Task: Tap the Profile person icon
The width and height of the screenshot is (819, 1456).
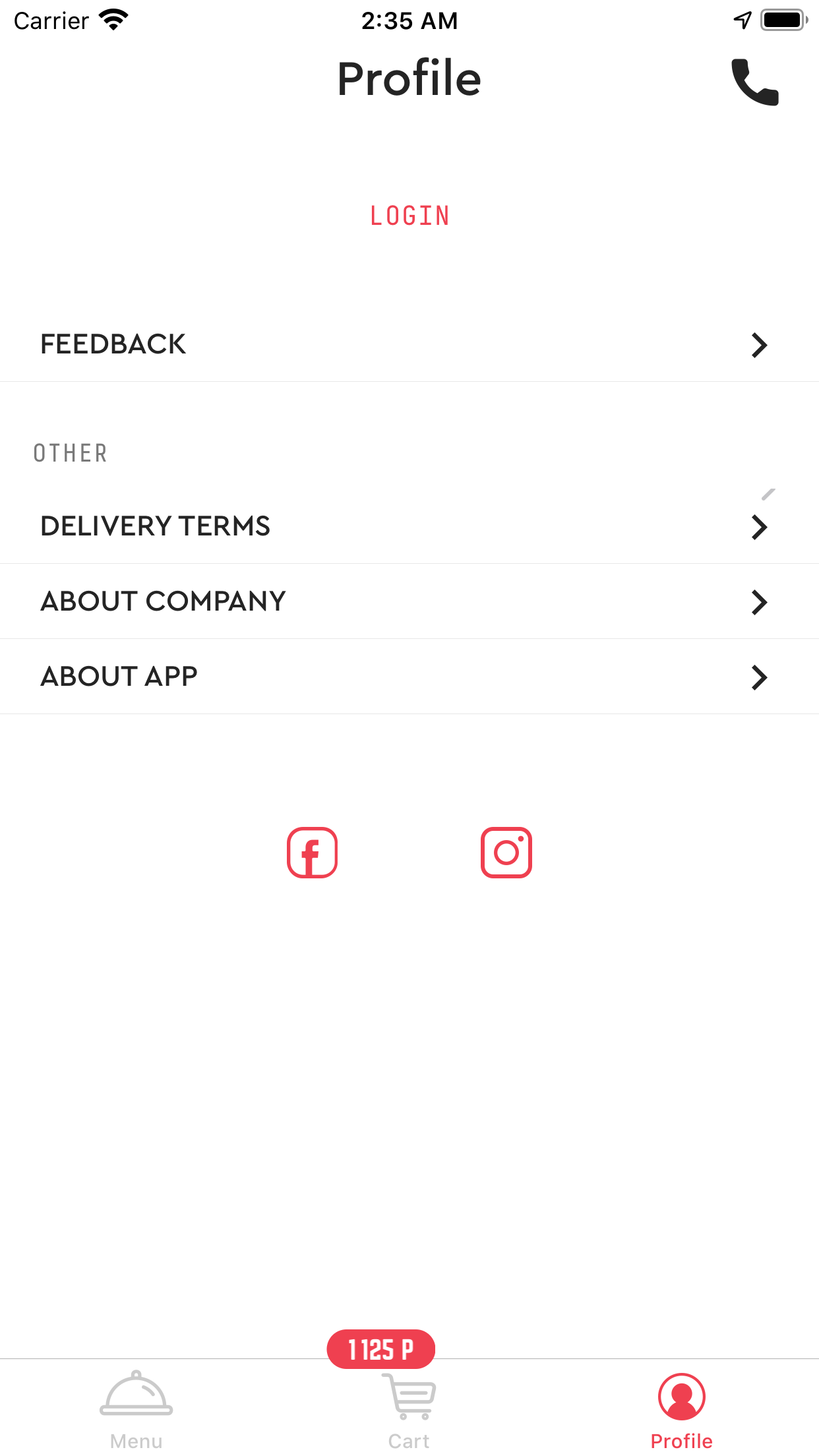Action: click(682, 1397)
